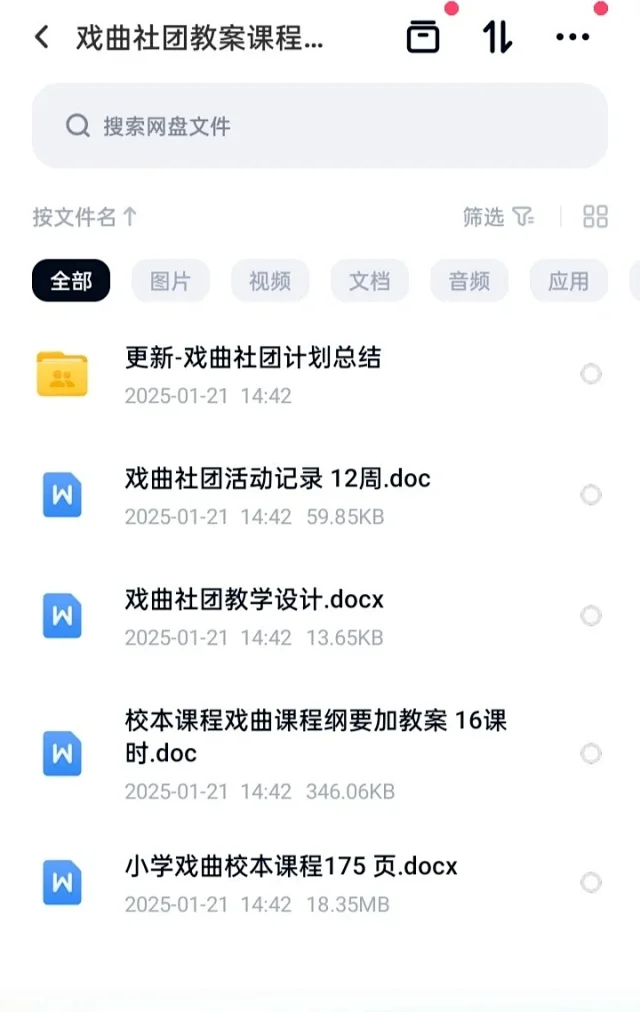Open the archive box icon
Viewport: 640px width, 1012px height.
click(x=423, y=38)
